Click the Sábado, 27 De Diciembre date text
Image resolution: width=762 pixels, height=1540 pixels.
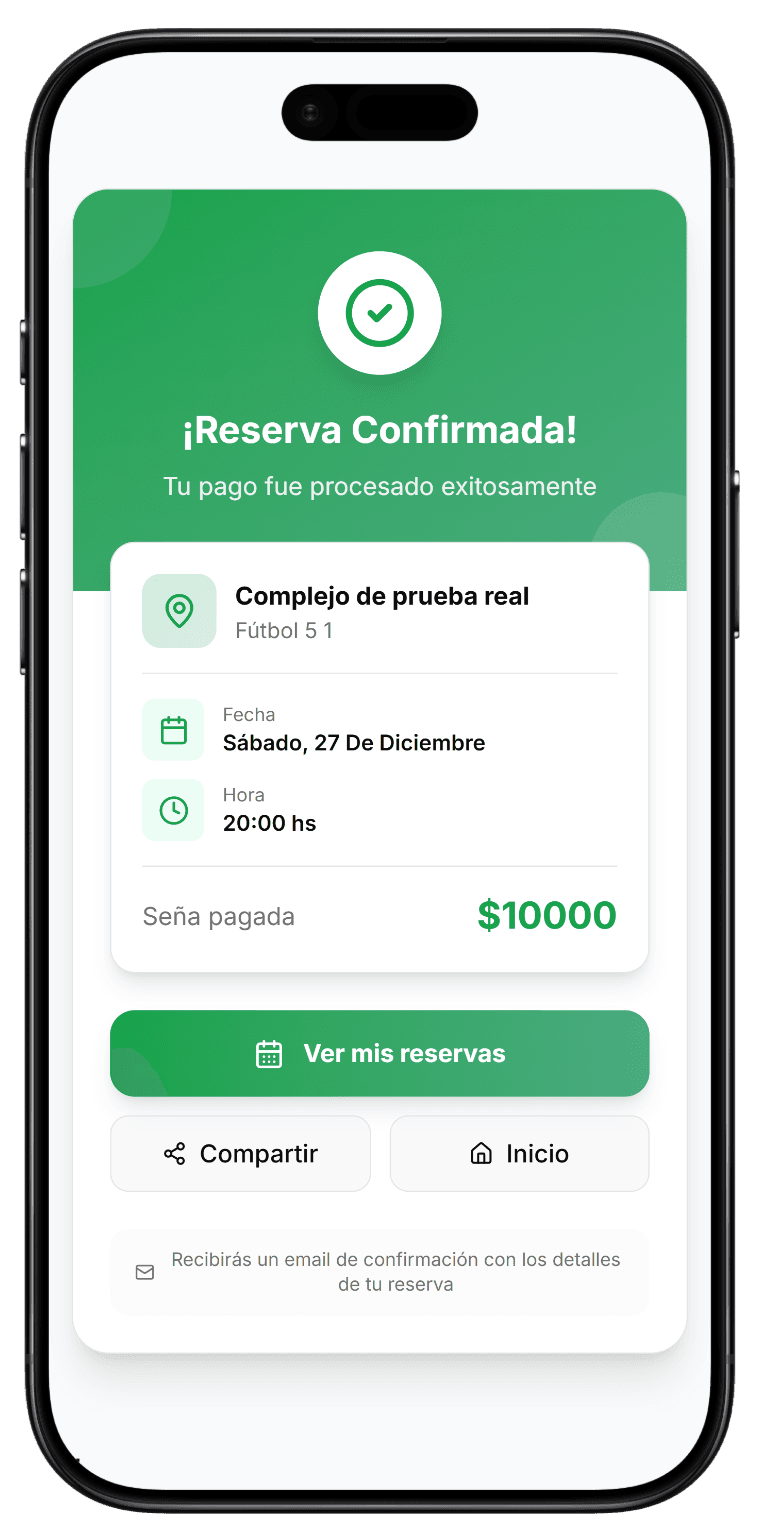tap(355, 743)
